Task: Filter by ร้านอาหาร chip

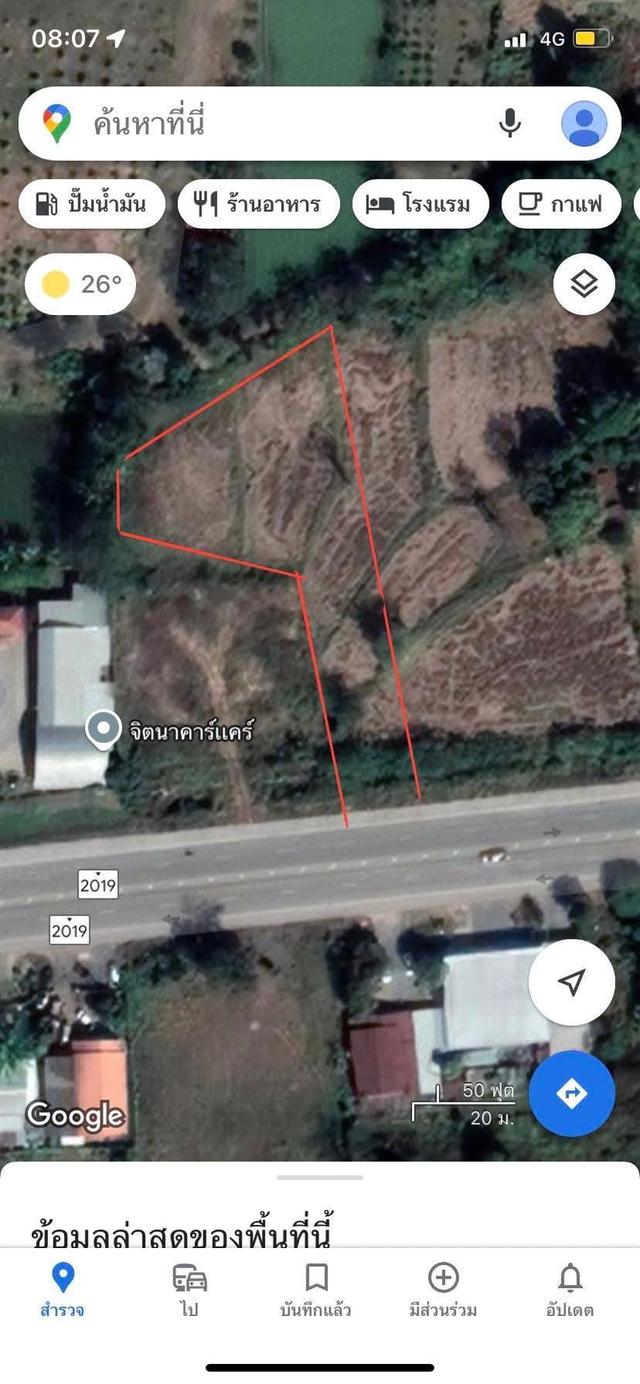Action: coord(259,205)
